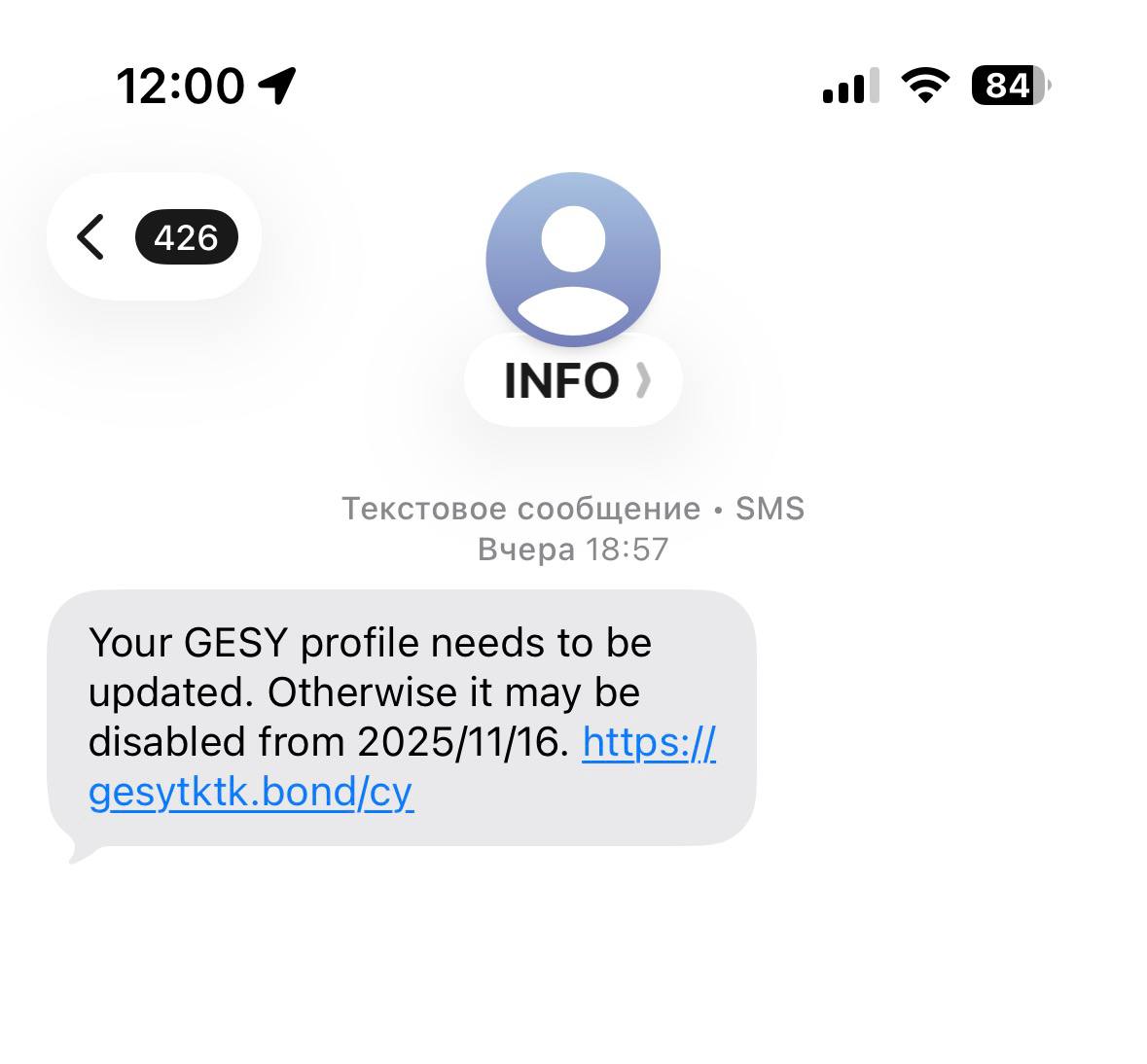Viewport: 1147px width, 1064px height.
Task: Open the gesytktk.bond/cy link
Action: [251, 792]
